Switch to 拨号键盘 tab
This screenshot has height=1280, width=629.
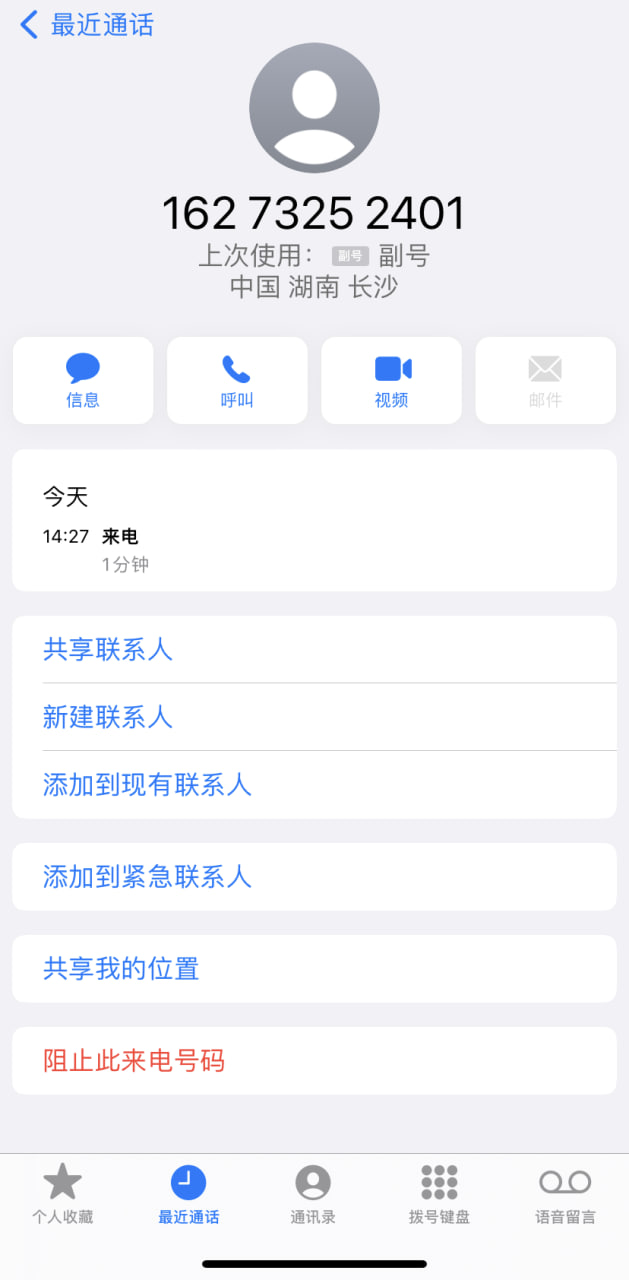click(x=439, y=1194)
